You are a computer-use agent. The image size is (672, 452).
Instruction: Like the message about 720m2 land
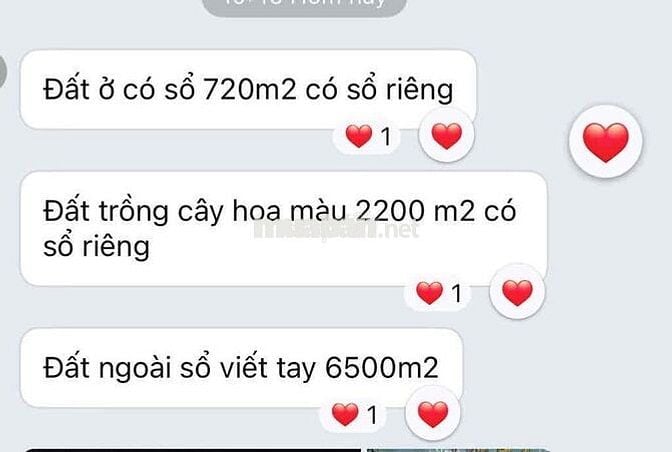446,136
